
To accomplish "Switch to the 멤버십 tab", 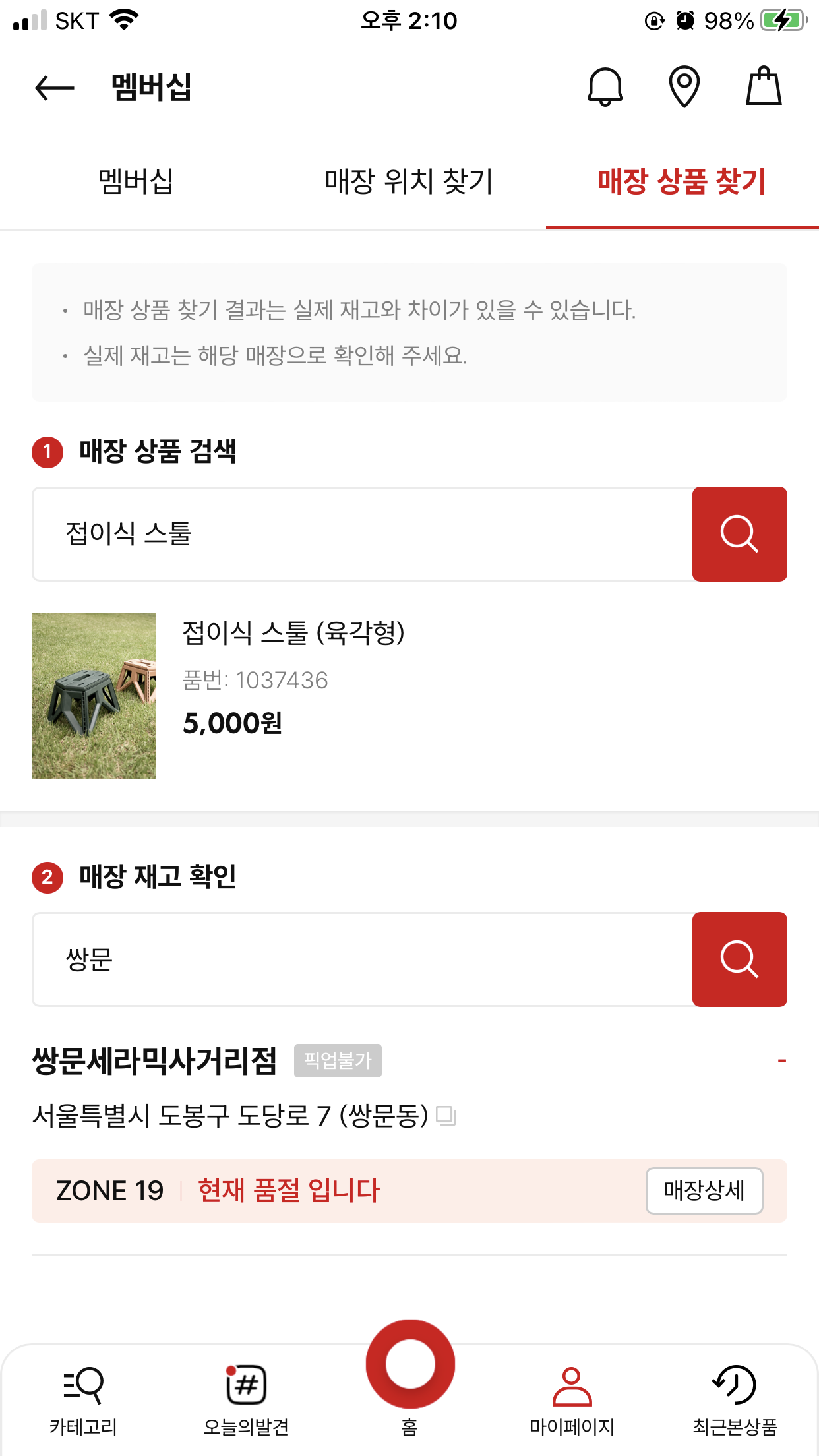I will 136,181.
